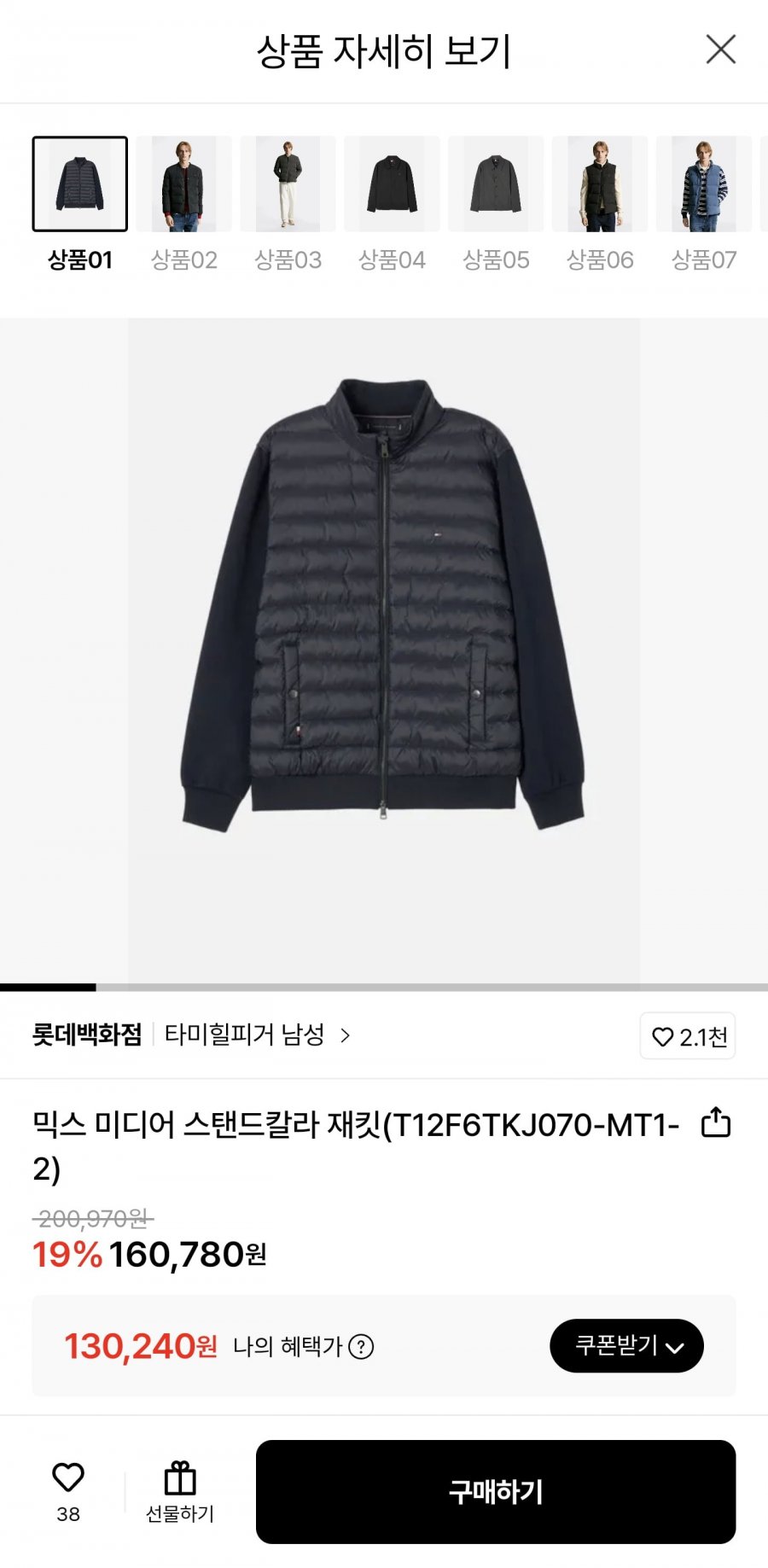Tap 쿠폰받기 to get coupons
Viewport: 768px width, 1568px height.
(626, 1346)
